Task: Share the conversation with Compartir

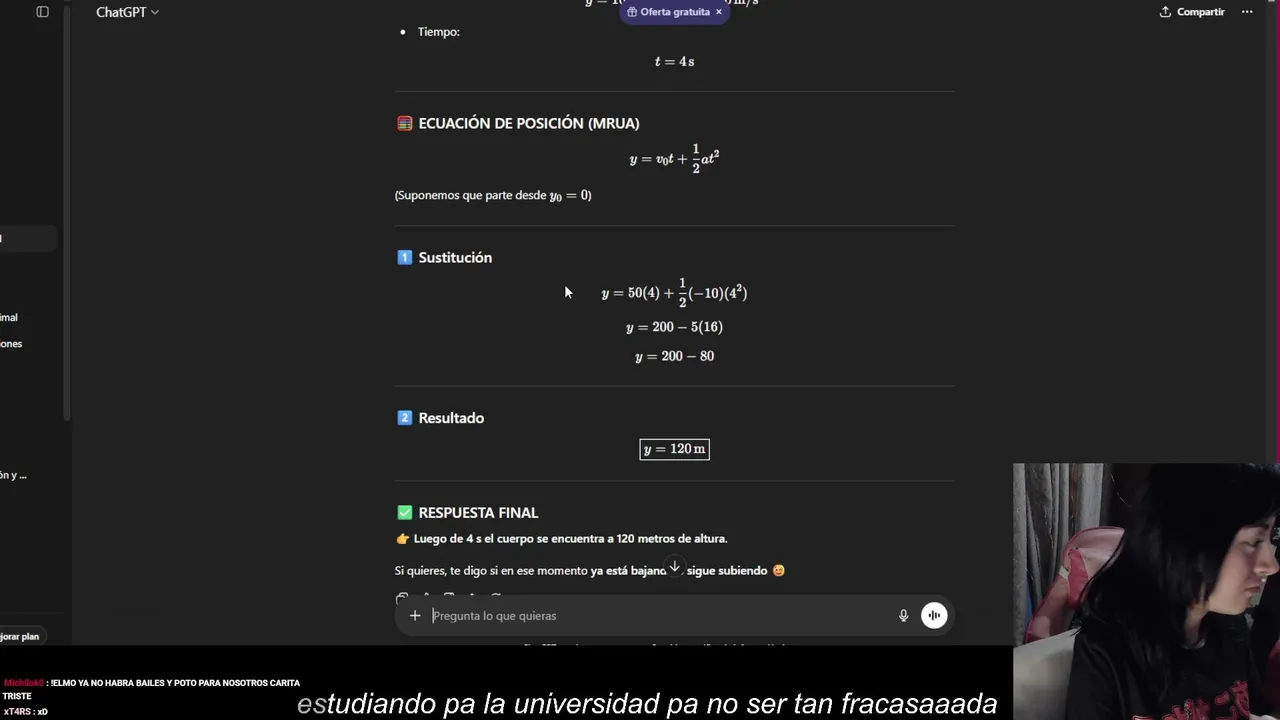Action: 1192,12
